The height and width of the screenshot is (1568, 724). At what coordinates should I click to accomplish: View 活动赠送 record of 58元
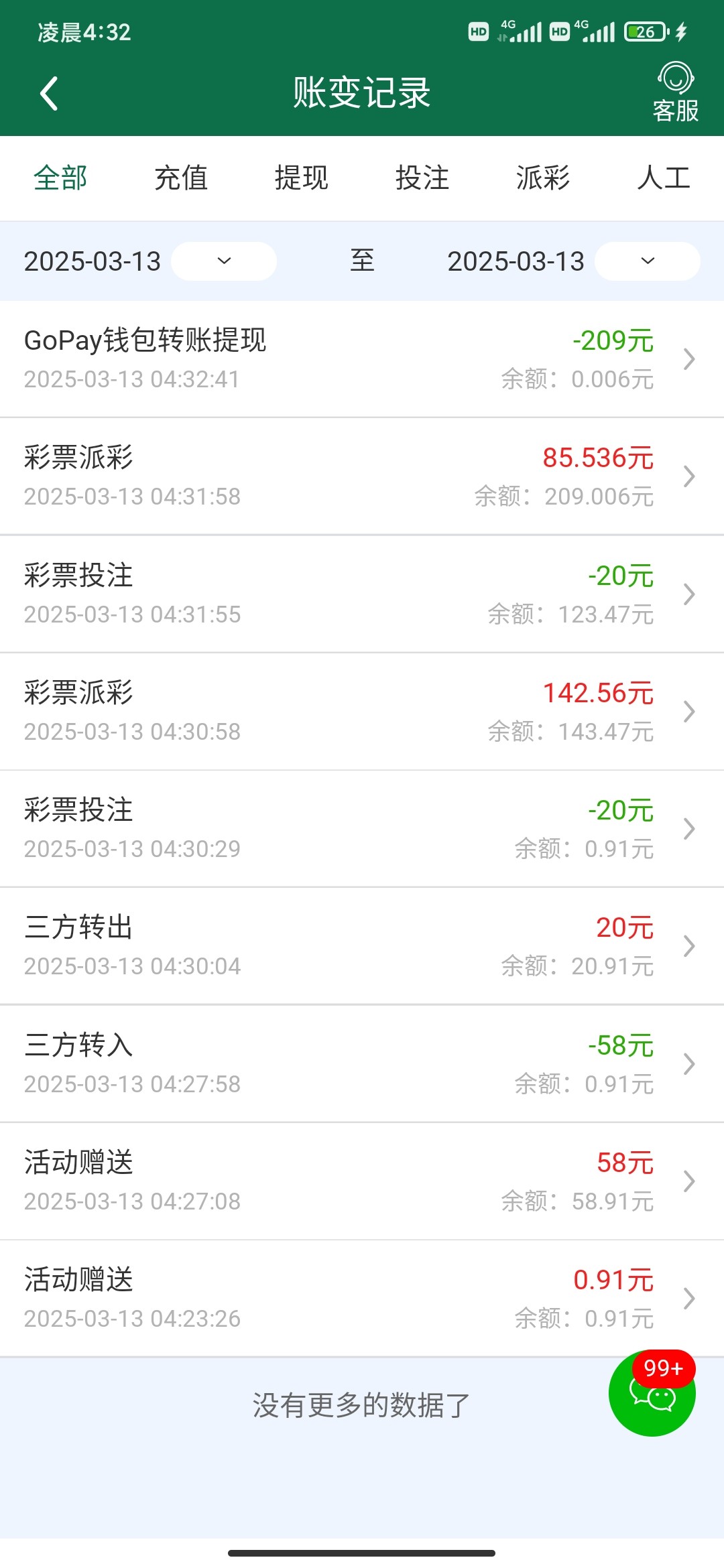pyautogui.click(x=362, y=1181)
